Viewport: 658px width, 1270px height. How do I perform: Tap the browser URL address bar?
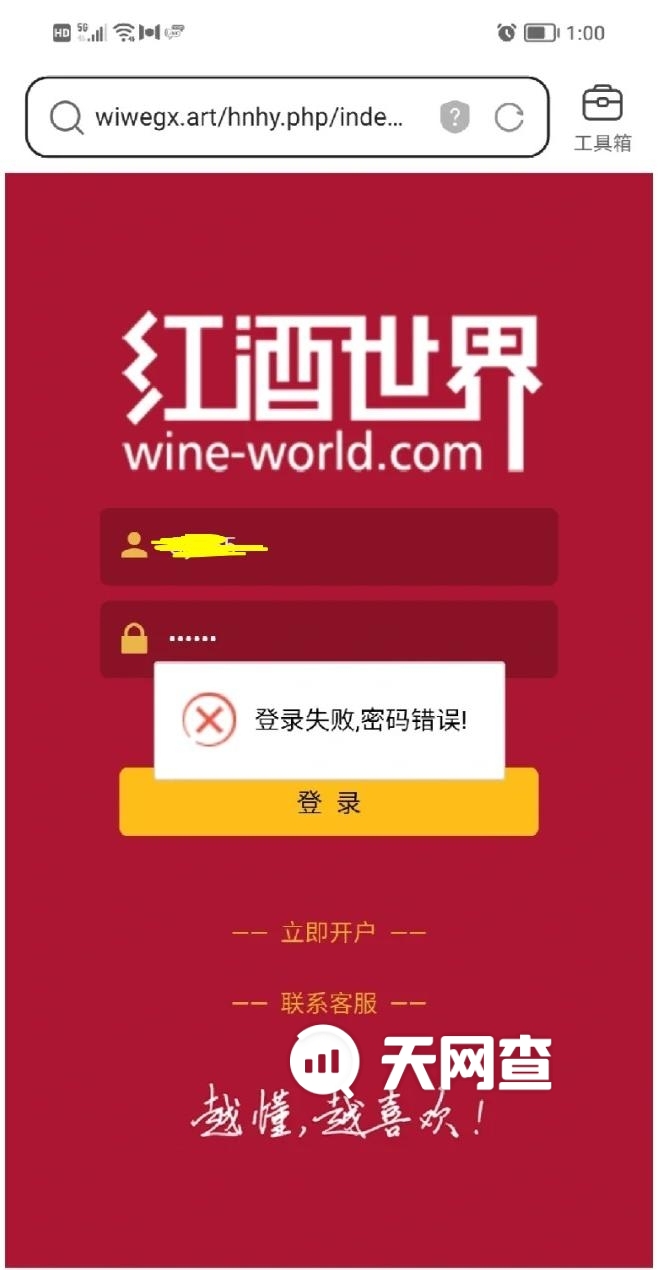tap(250, 118)
